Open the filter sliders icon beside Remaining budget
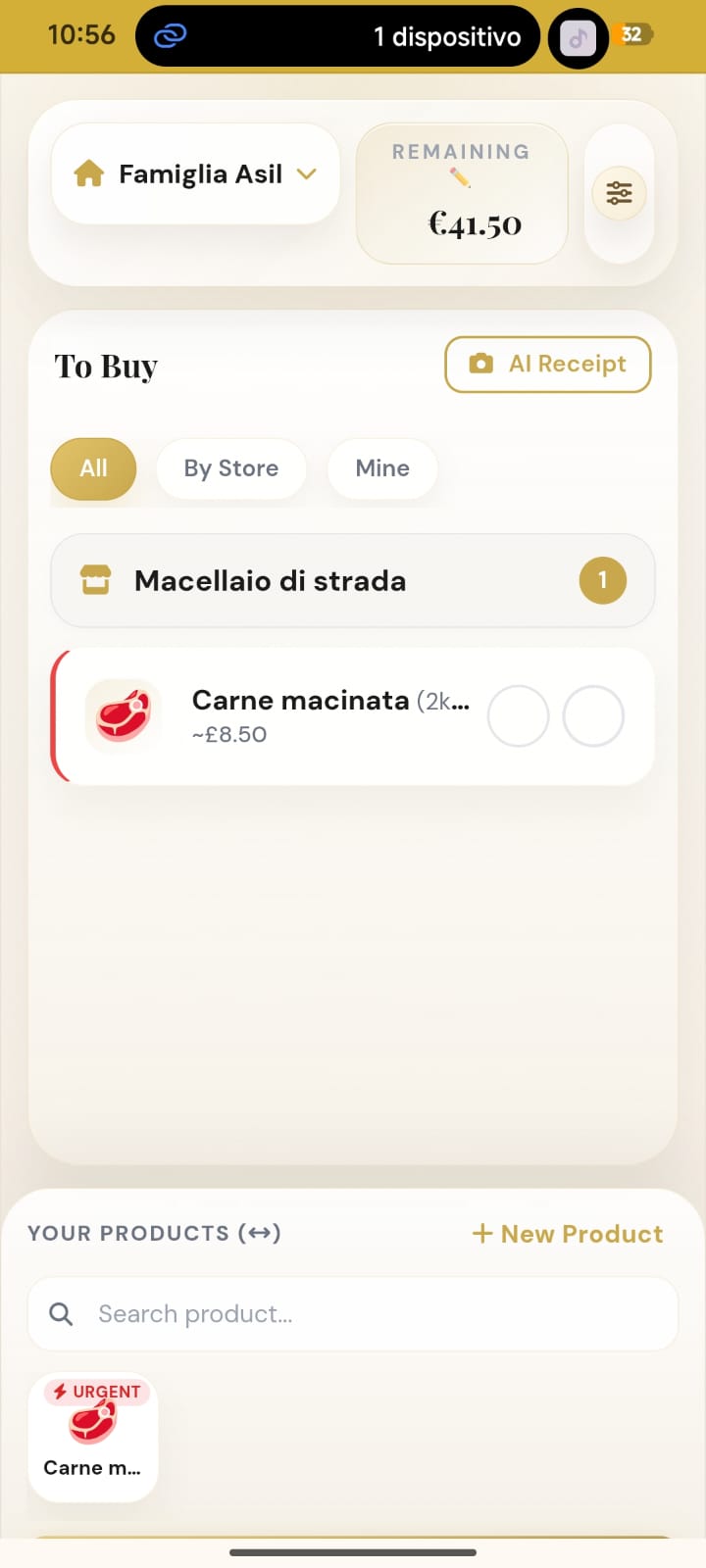The width and height of the screenshot is (706, 1568). (x=619, y=193)
